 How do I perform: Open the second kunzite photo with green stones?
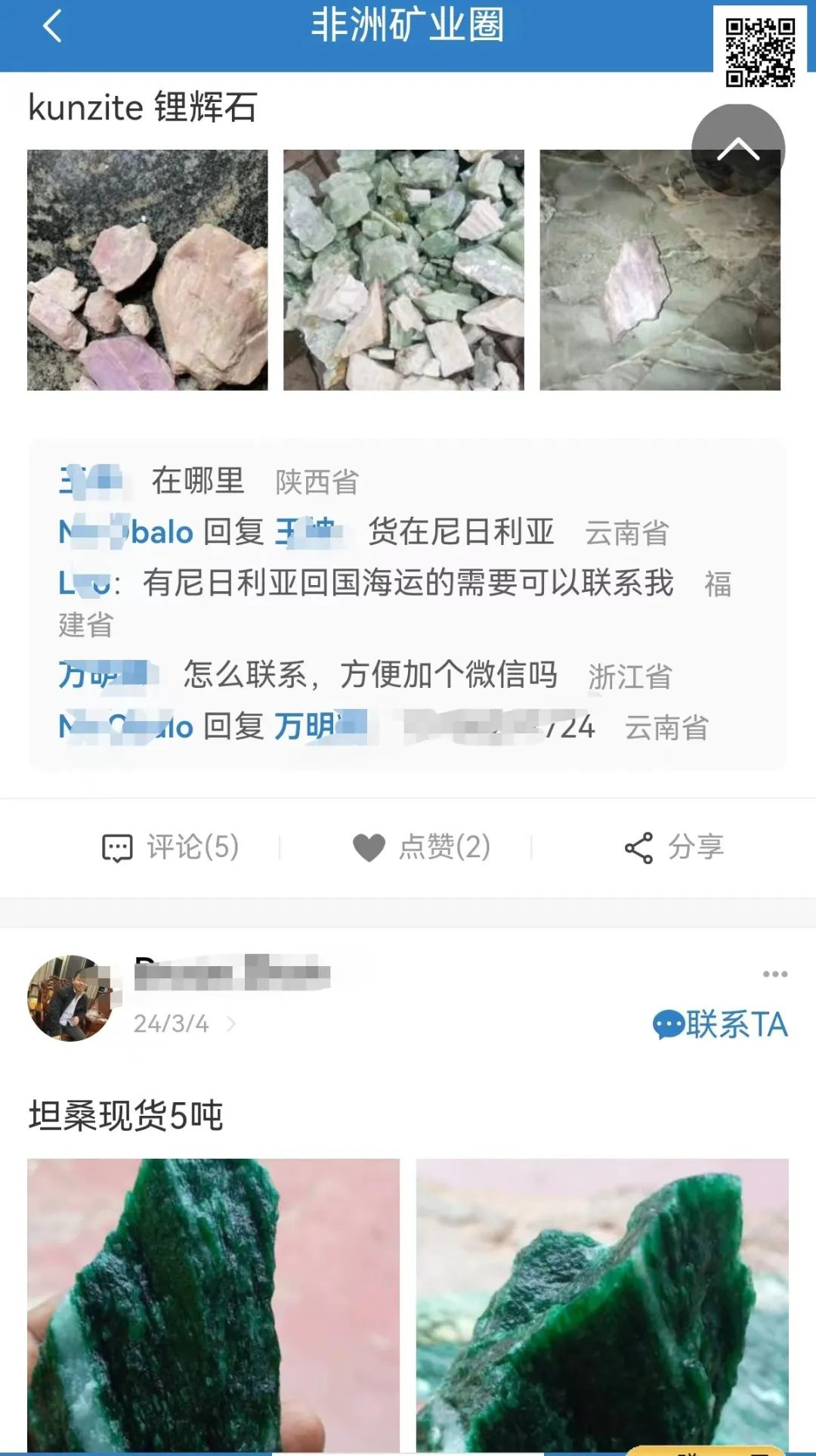[x=403, y=270]
